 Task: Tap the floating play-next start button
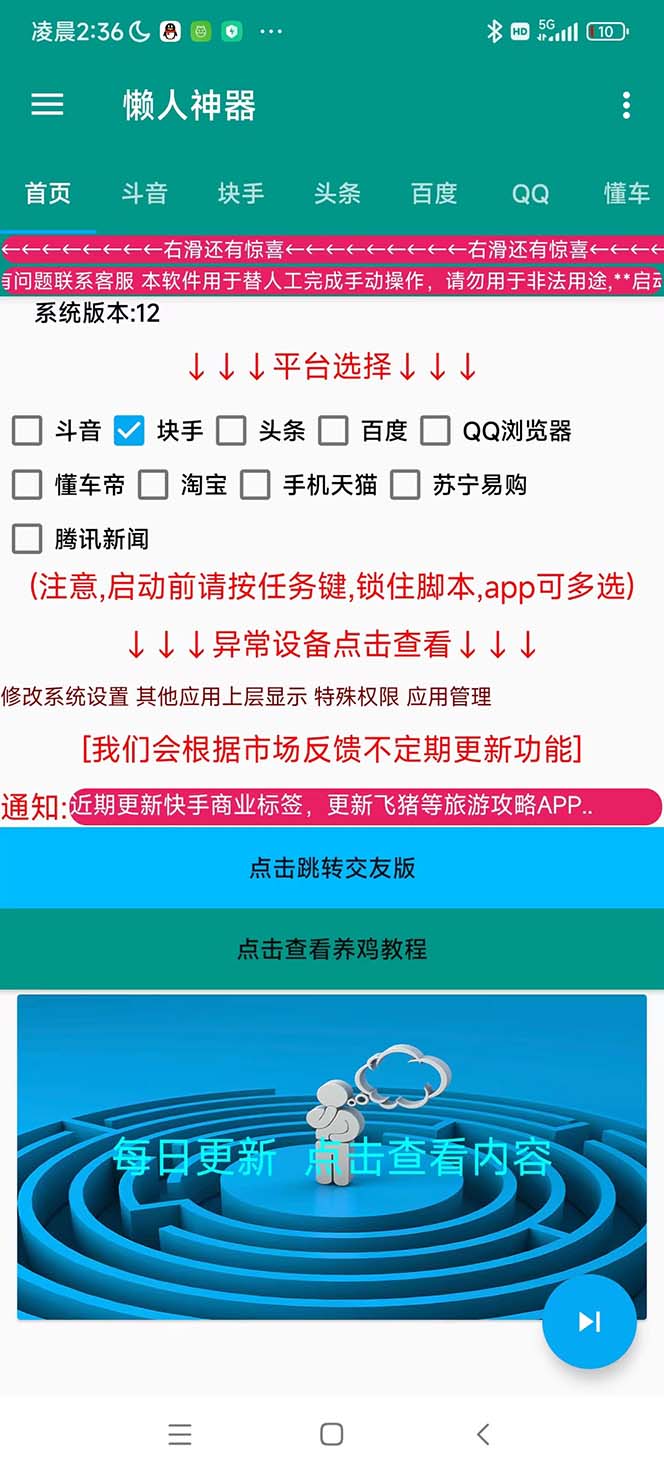pos(589,1321)
